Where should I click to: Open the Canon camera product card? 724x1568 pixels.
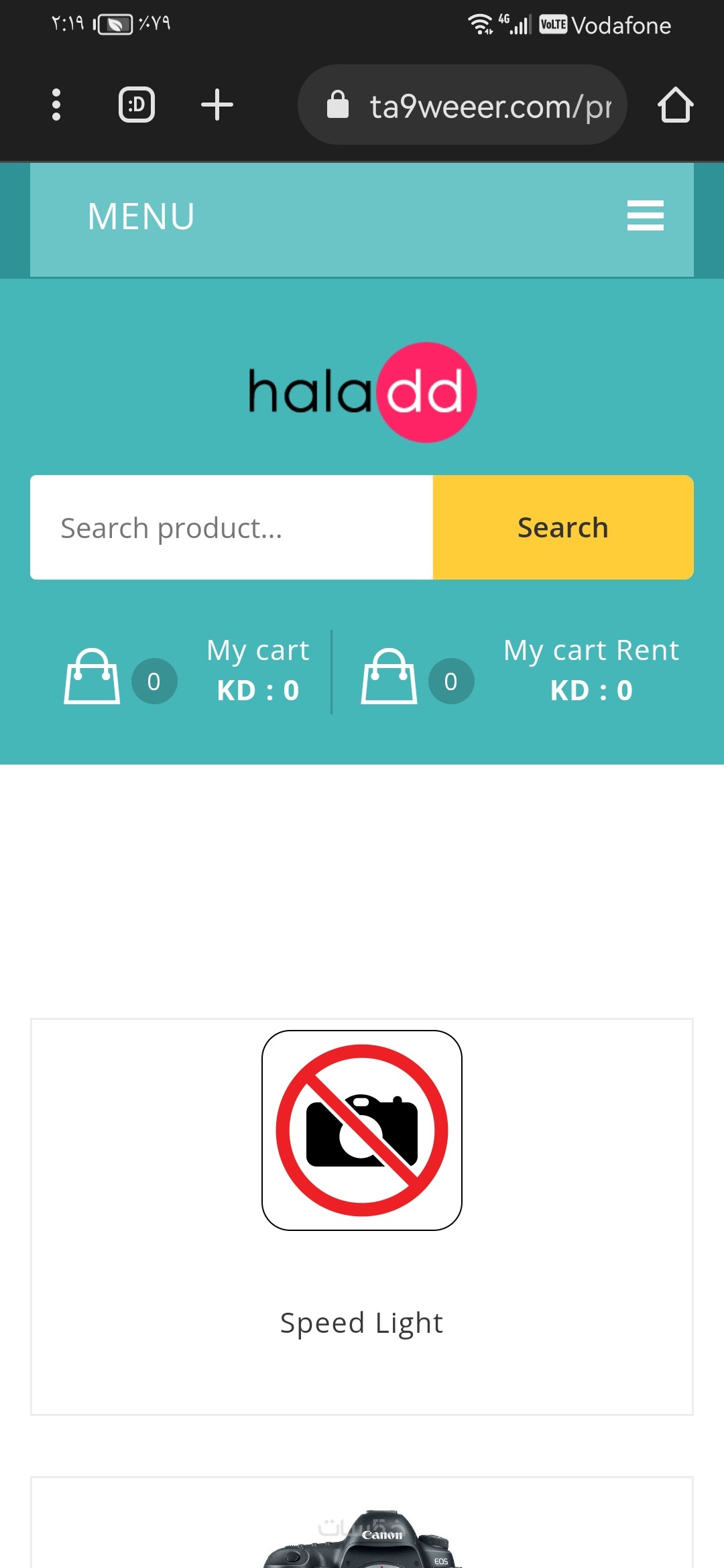point(362,1534)
